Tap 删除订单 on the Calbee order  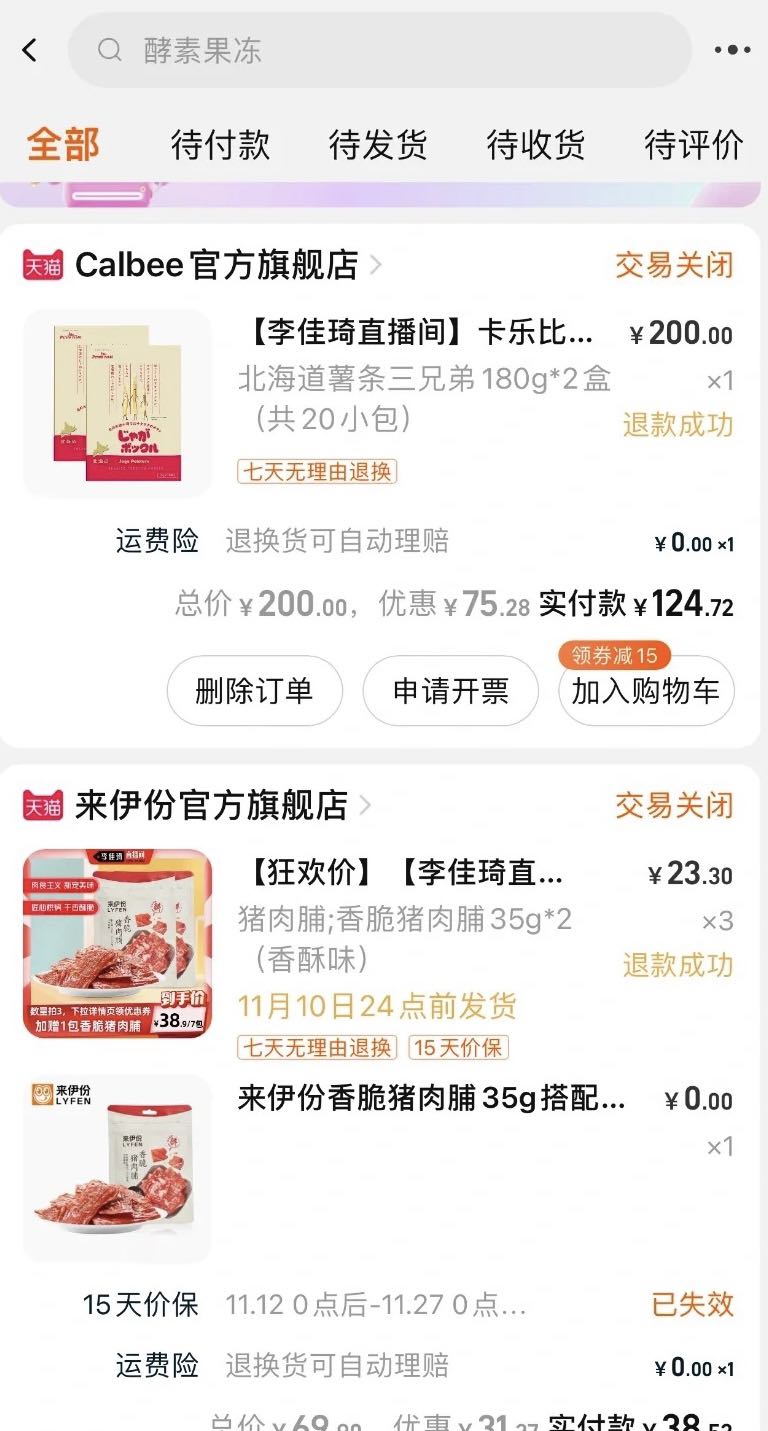click(254, 691)
